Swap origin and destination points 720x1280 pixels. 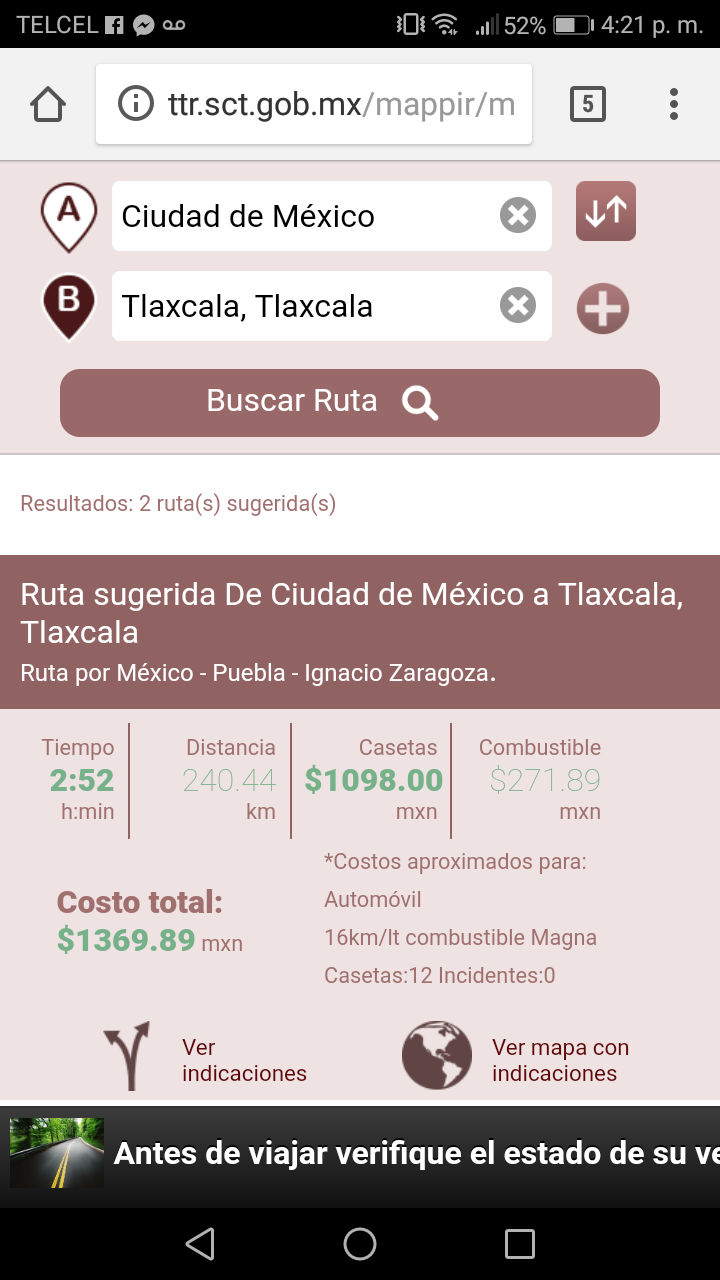click(x=606, y=211)
